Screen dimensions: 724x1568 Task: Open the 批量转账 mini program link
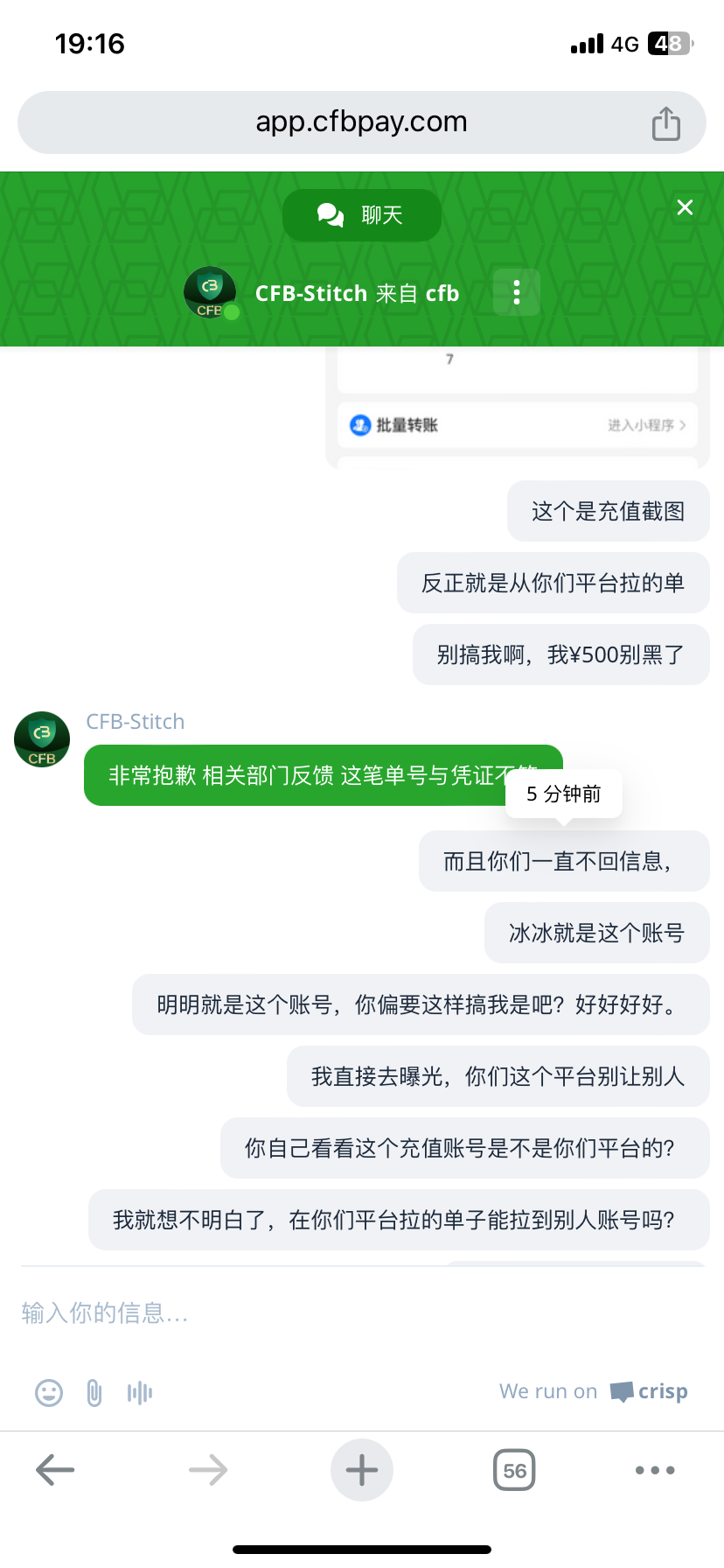[518, 425]
